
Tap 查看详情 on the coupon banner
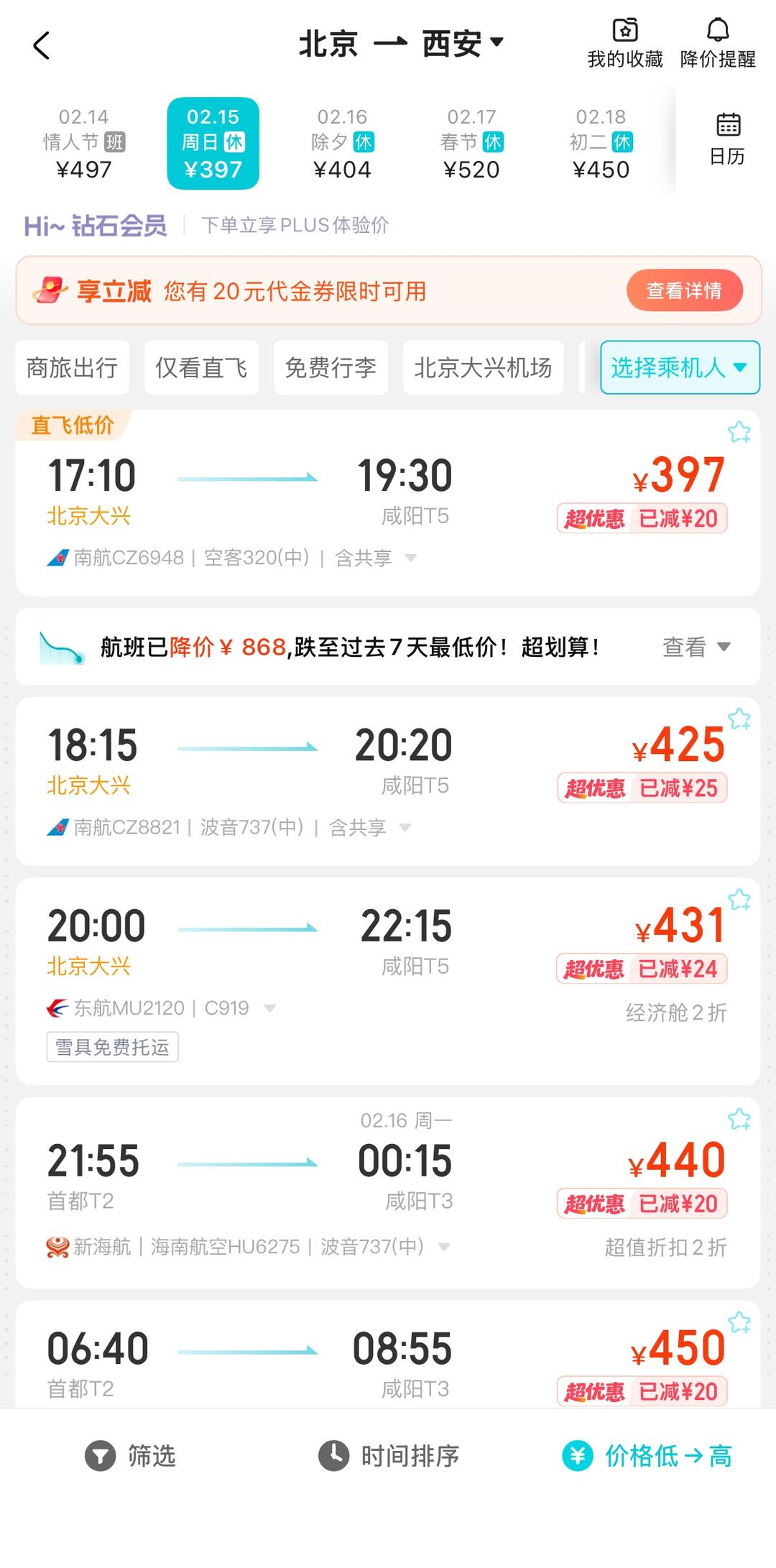coord(684,290)
